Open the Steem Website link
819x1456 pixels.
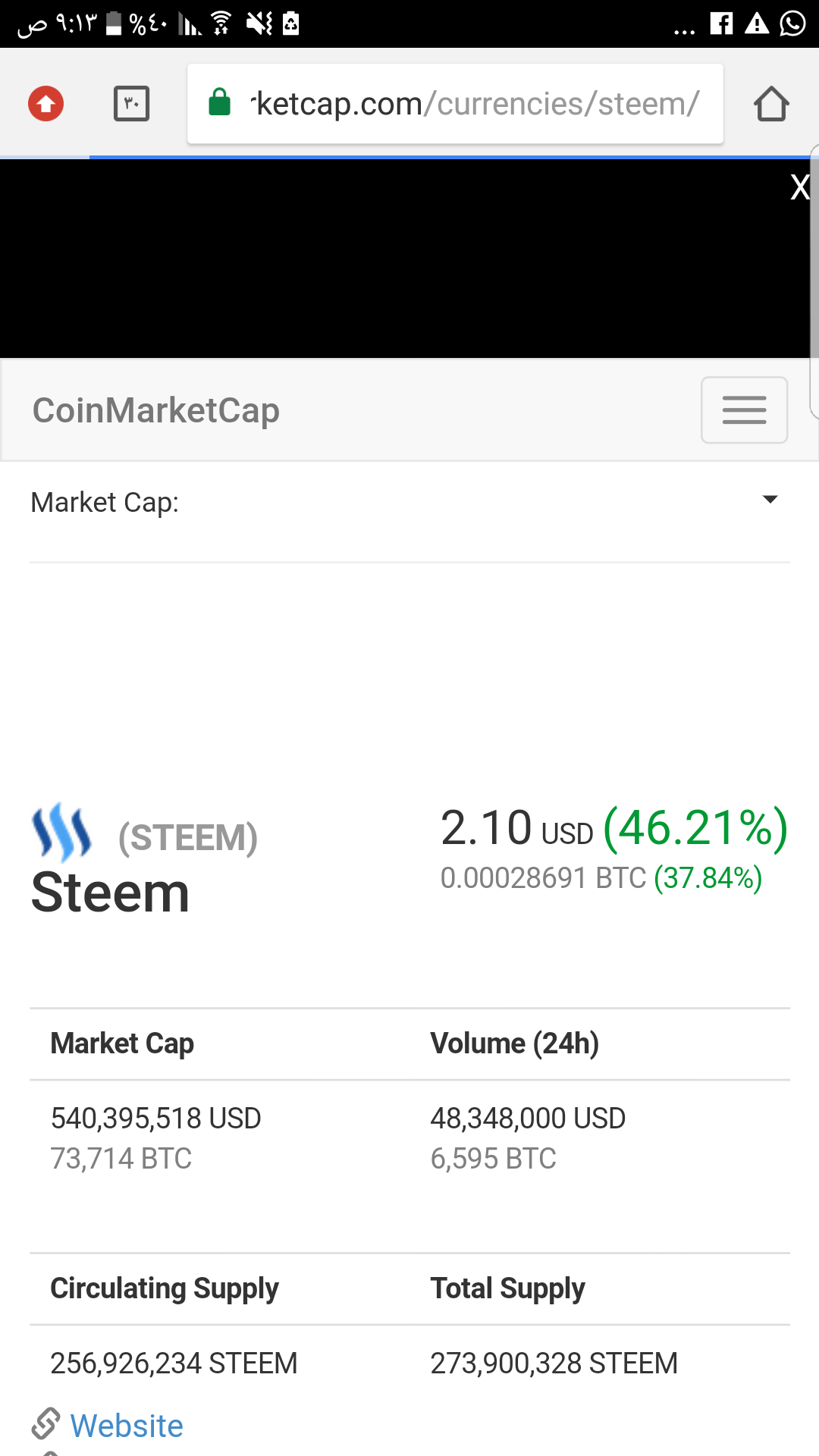[127, 1426]
